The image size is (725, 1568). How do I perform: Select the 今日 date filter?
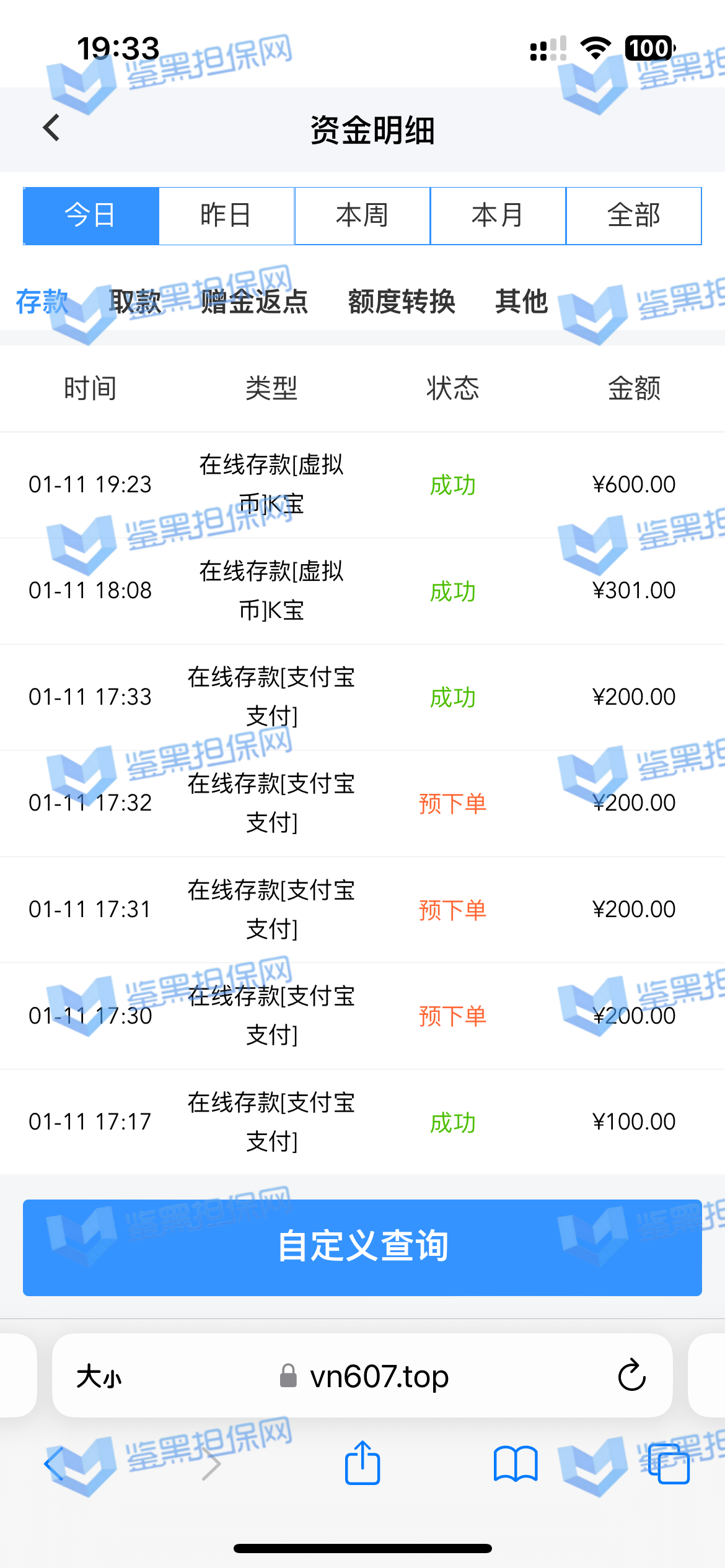[91, 216]
